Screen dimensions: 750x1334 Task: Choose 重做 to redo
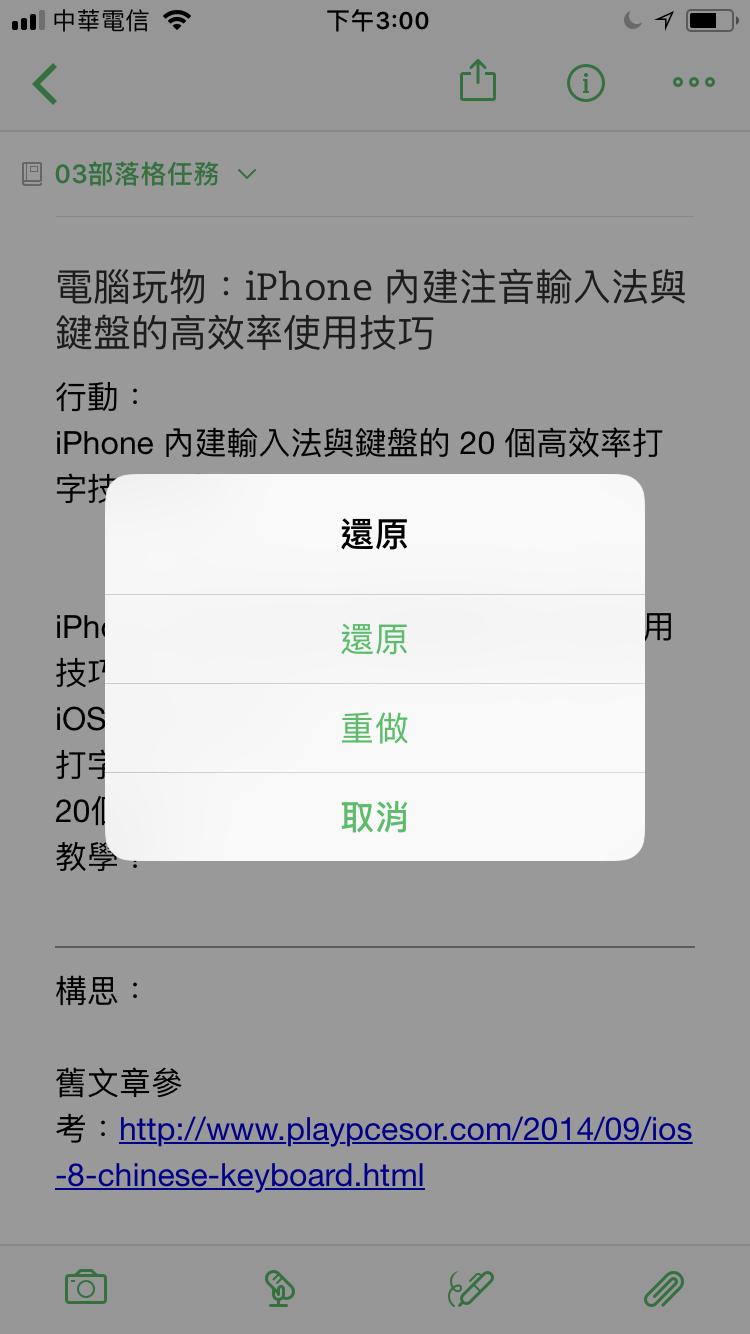(x=374, y=728)
